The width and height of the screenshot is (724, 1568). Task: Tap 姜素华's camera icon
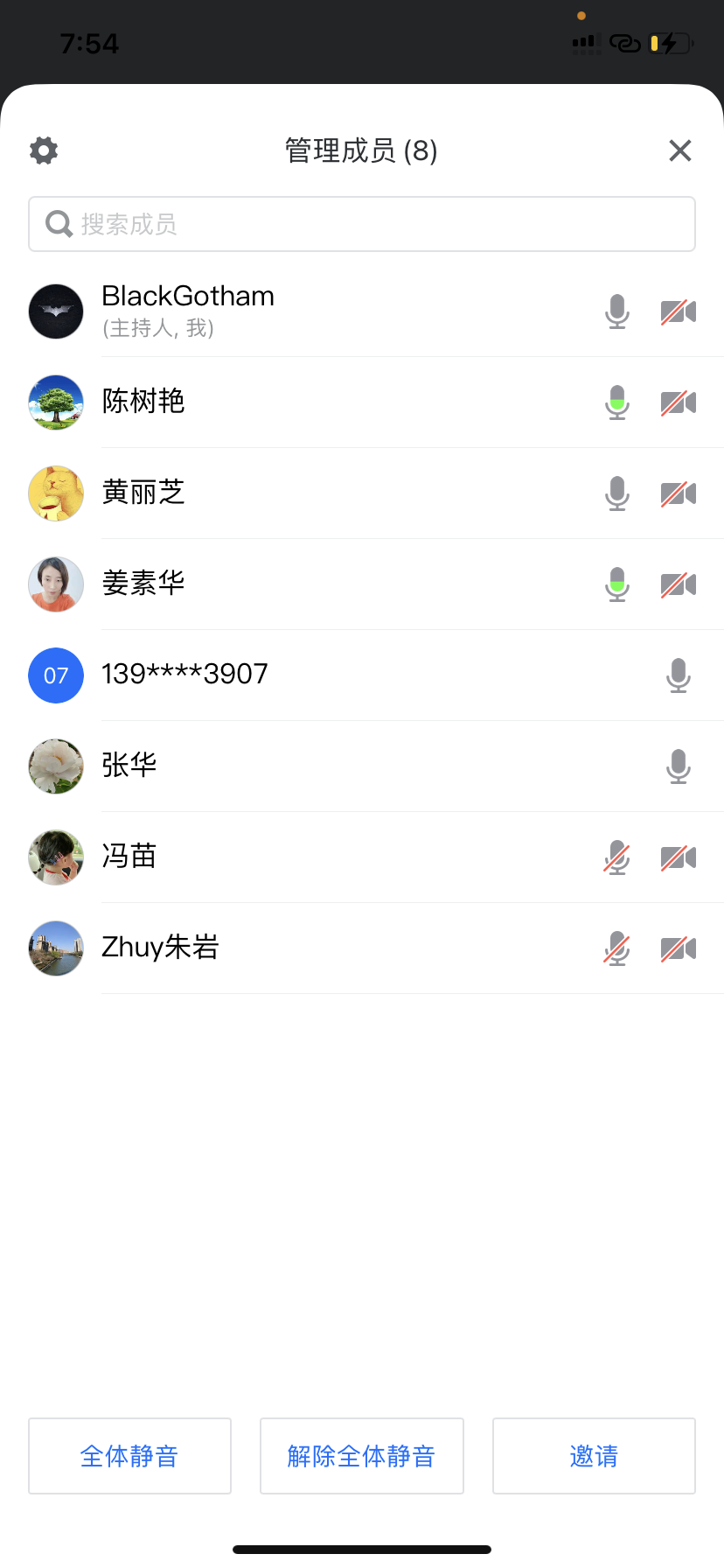pyautogui.click(x=679, y=584)
